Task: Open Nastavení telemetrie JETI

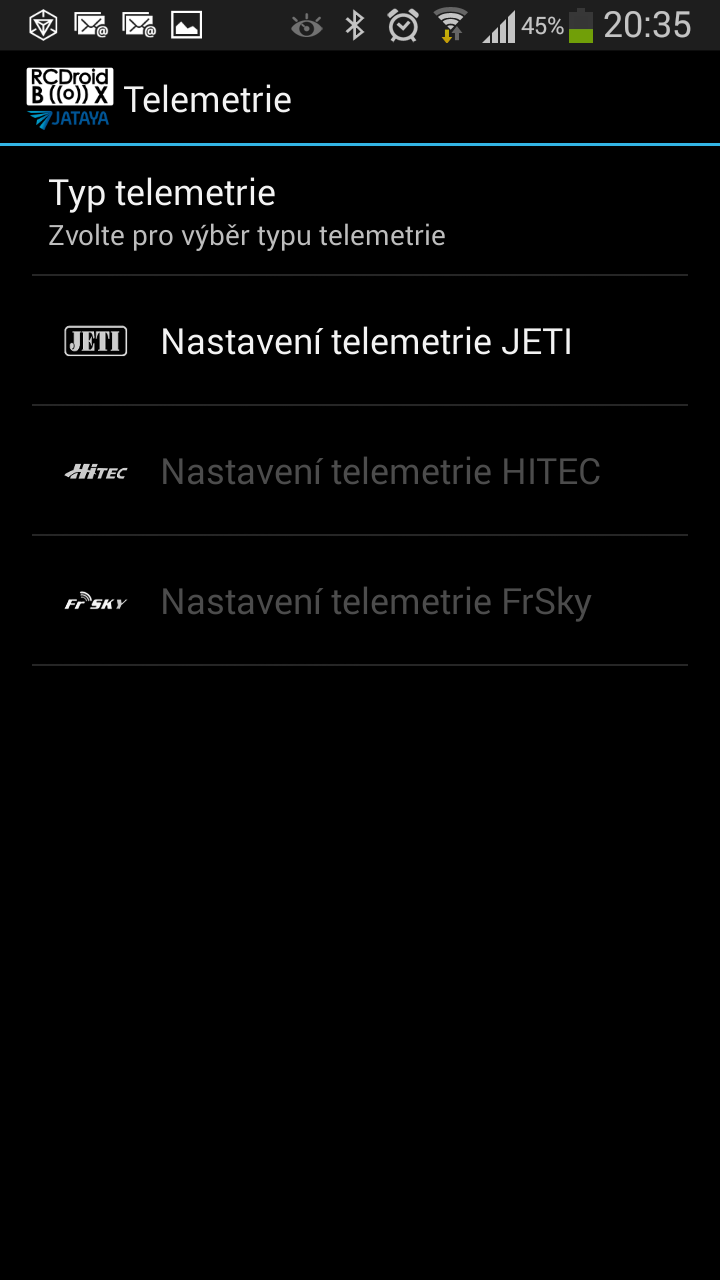Action: [x=360, y=341]
